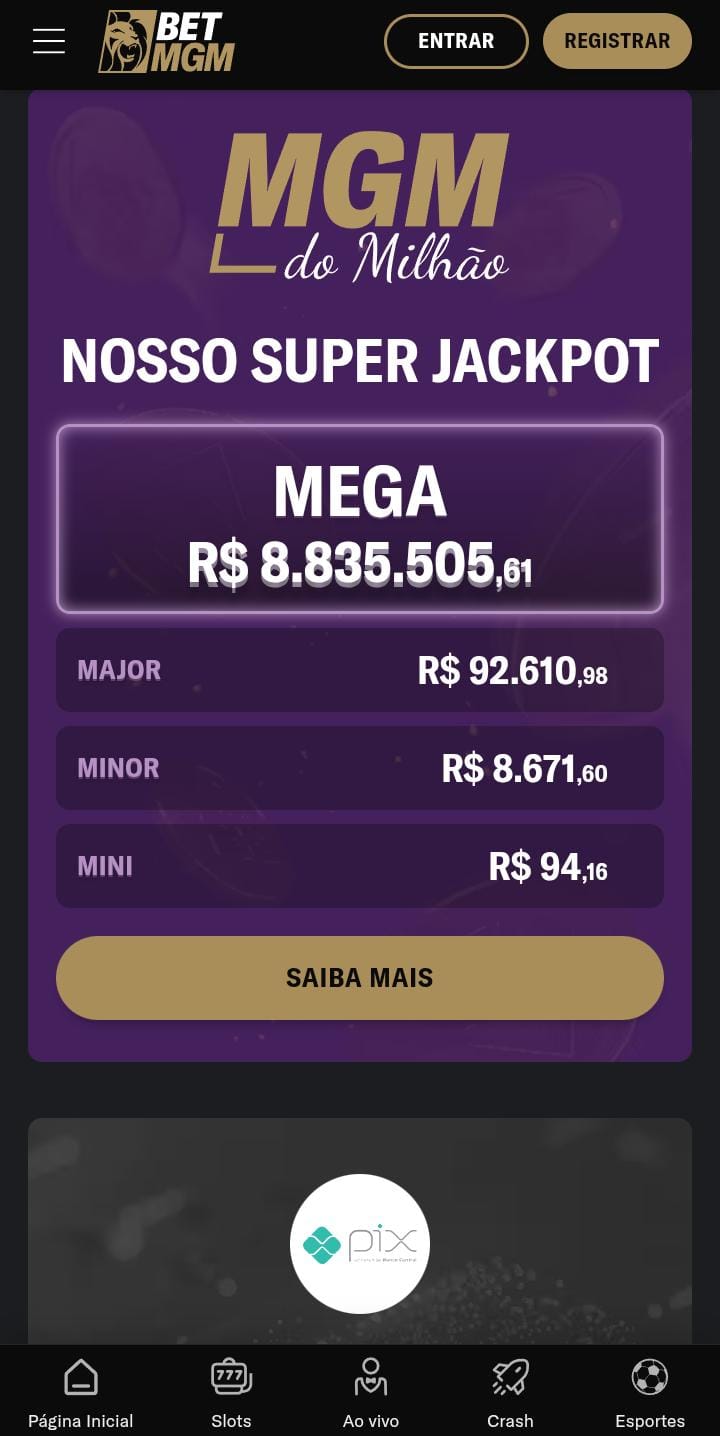Select the Pix payment logo
The width and height of the screenshot is (720, 1436).
click(x=359, y=1243)
